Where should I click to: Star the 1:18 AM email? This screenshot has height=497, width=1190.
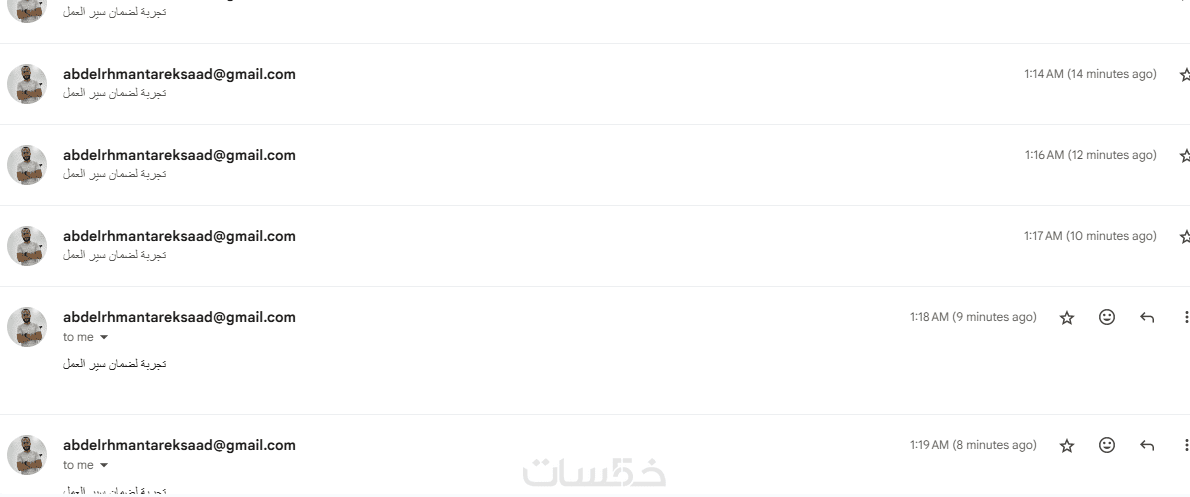click(1067, 317)
